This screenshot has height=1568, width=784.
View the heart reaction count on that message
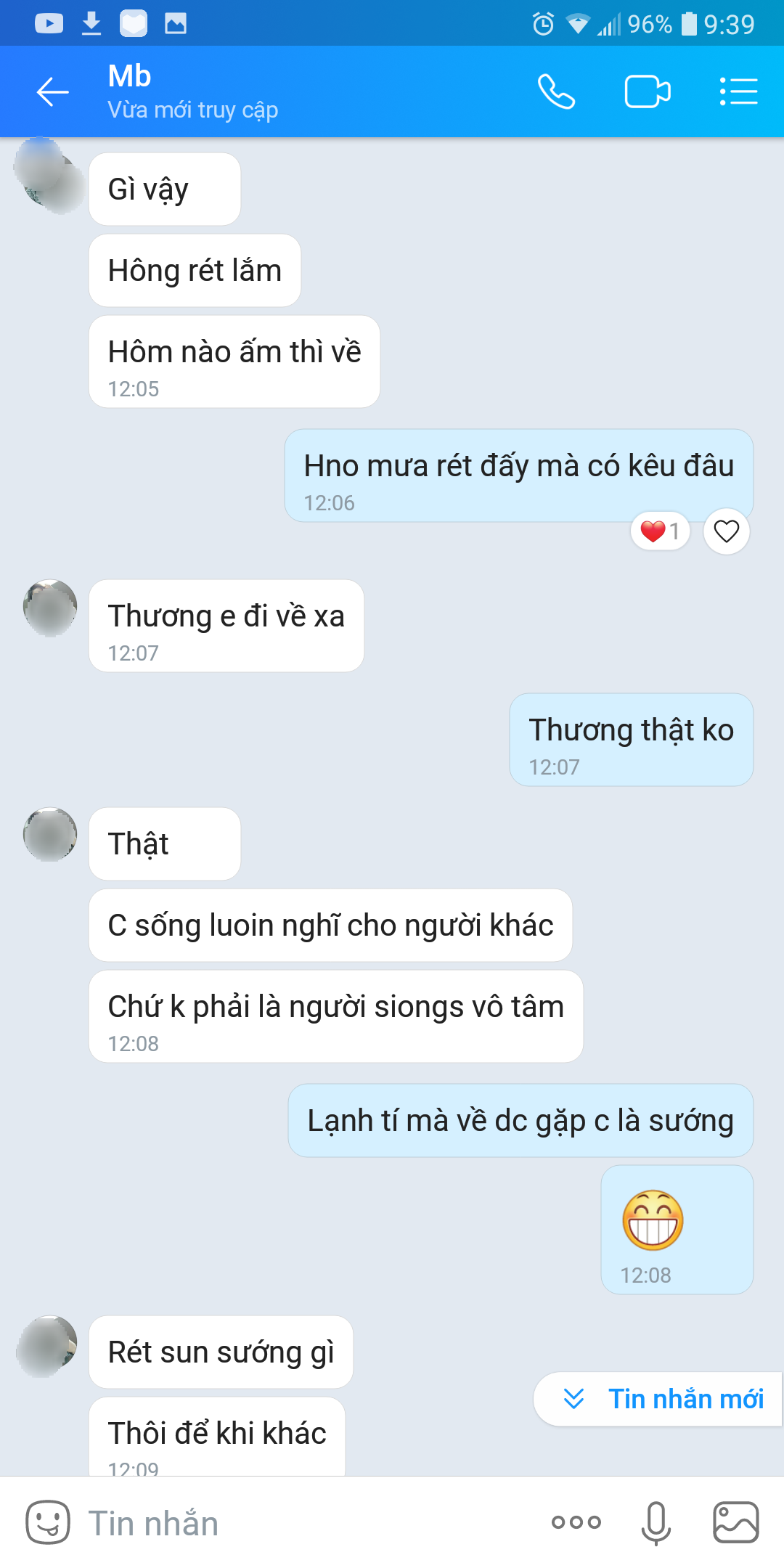click(660, 531)
